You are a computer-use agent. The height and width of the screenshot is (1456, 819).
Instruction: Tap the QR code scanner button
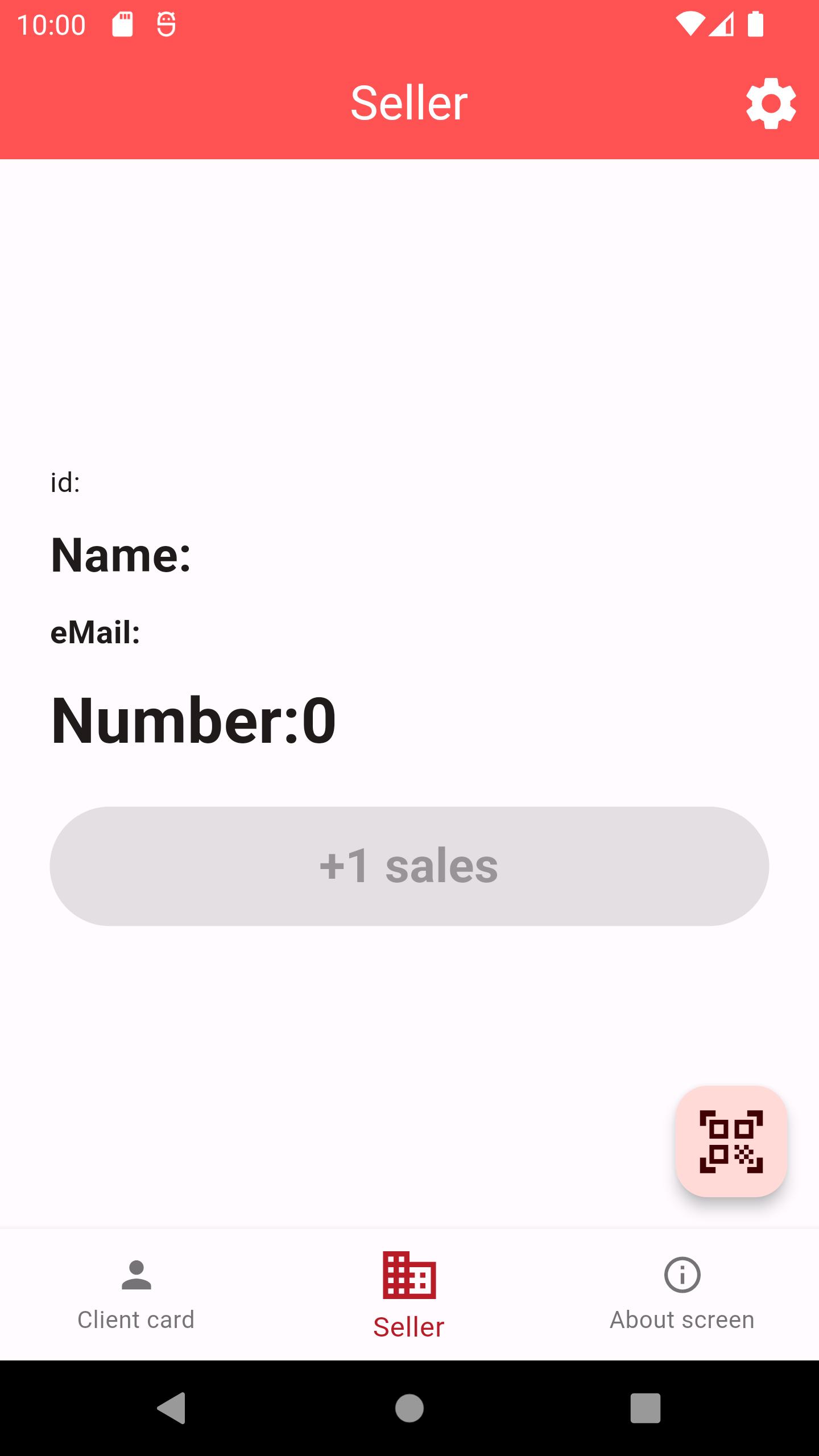point(731,1141)
